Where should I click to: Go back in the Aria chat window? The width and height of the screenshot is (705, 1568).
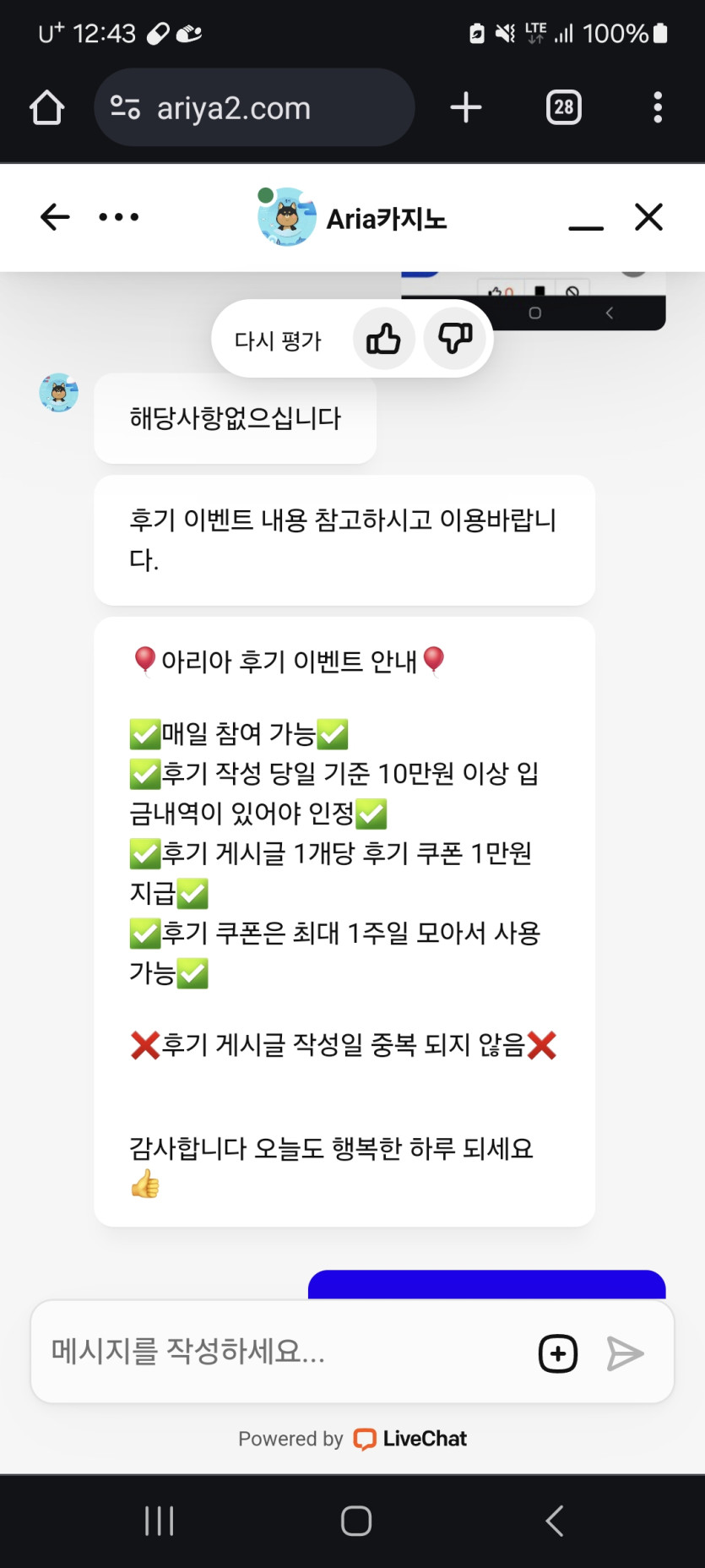[55, 217]
